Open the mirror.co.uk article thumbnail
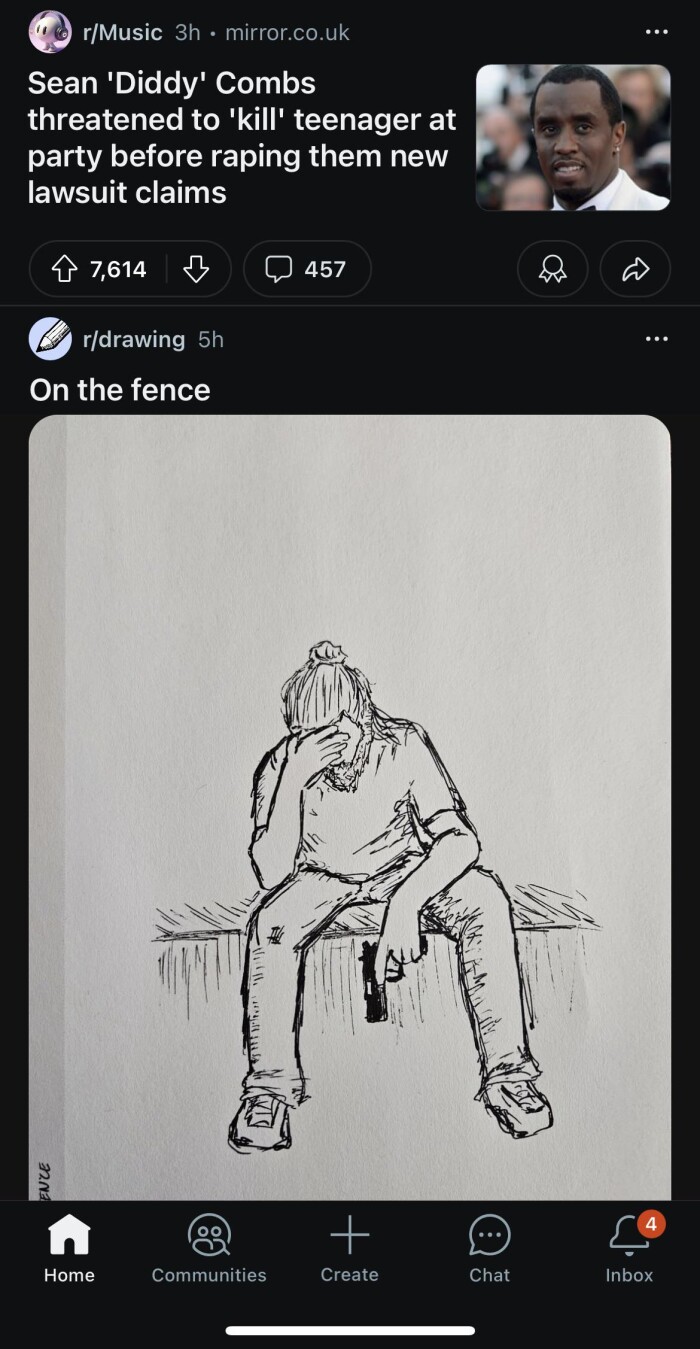 point(572,138)
